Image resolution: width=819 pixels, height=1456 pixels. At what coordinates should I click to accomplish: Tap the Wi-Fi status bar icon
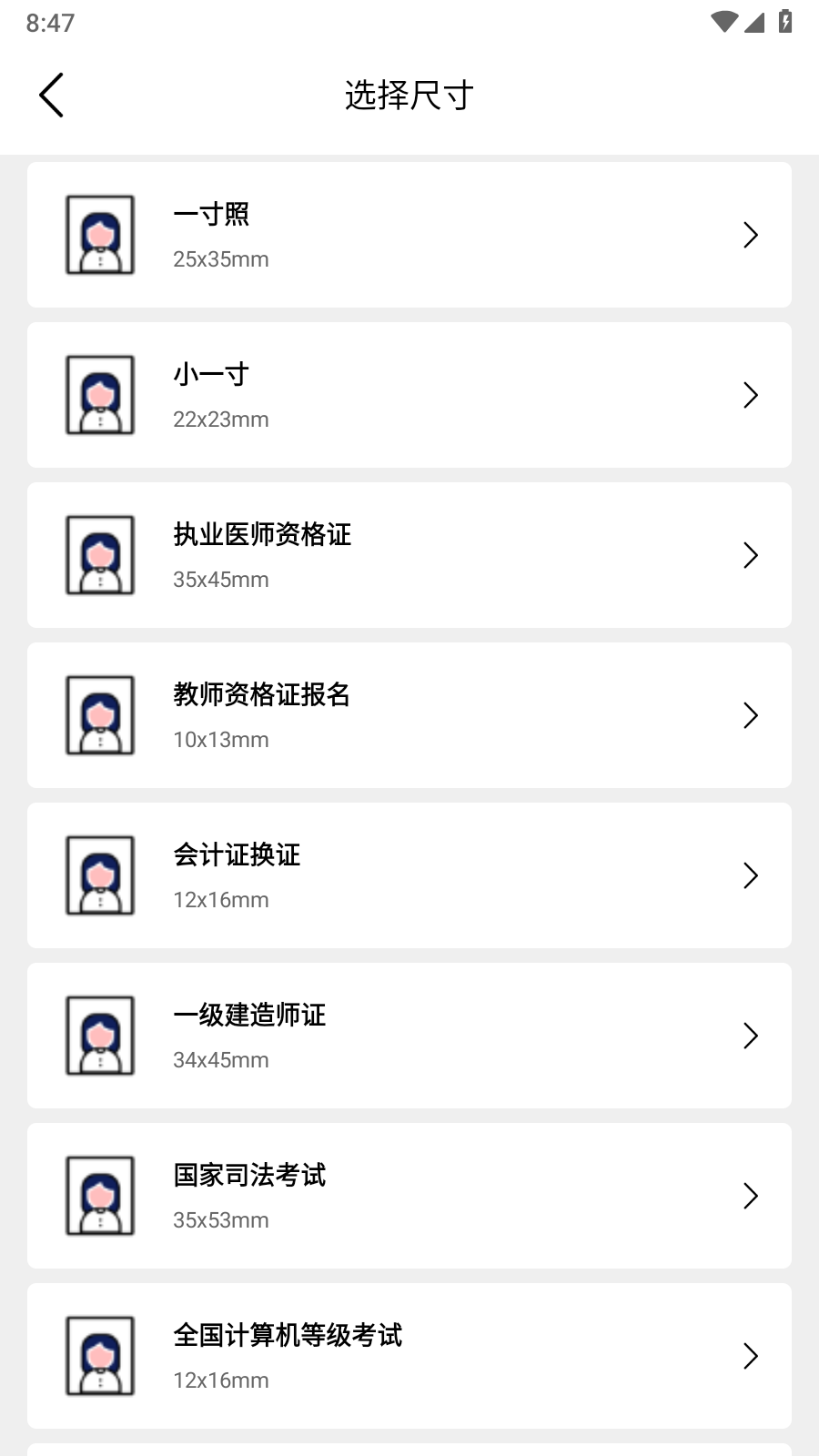click(x=723, y=22)
